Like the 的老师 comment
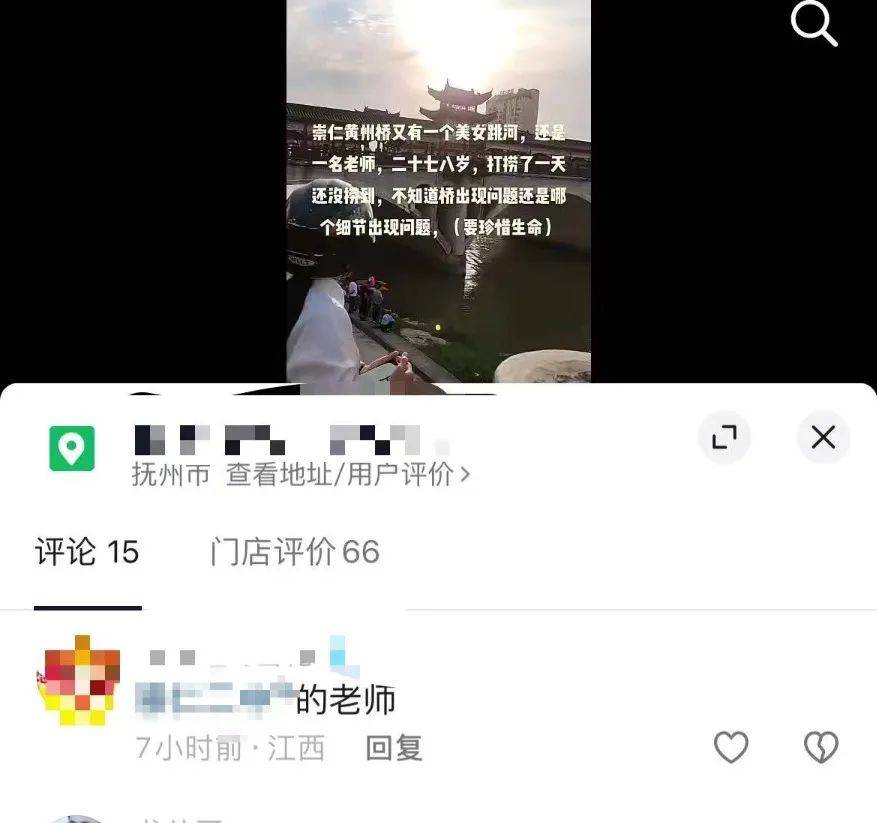The width and height of the screenshot is (877, 823). tap(731, 747)
